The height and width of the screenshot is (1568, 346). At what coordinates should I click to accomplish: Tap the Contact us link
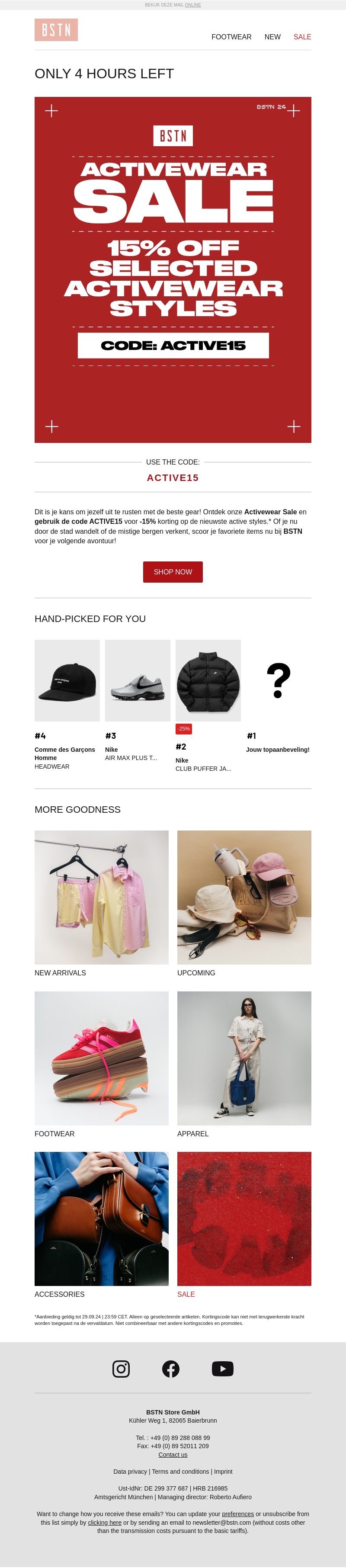pyautogui.click(x=173, y=1455)
